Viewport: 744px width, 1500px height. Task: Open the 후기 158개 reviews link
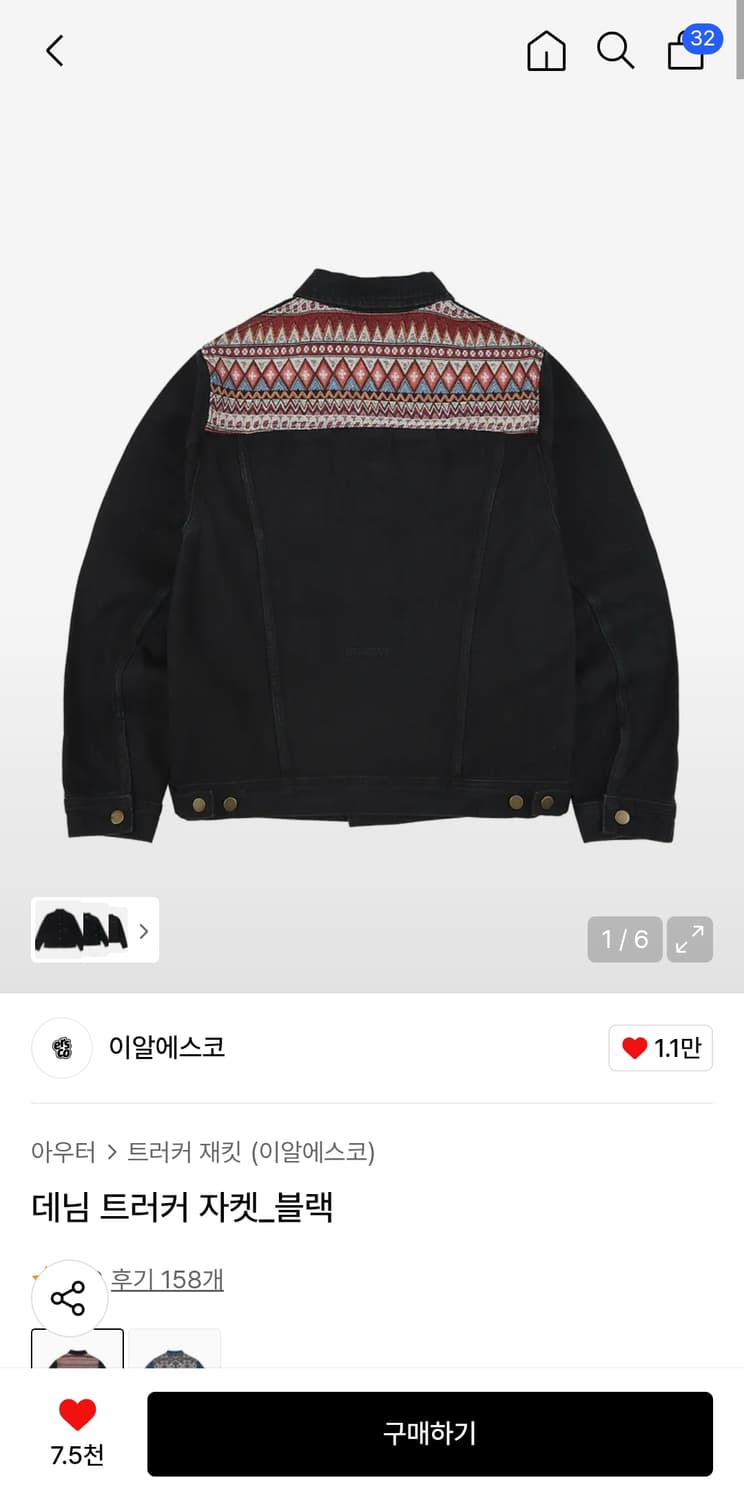167,1279
